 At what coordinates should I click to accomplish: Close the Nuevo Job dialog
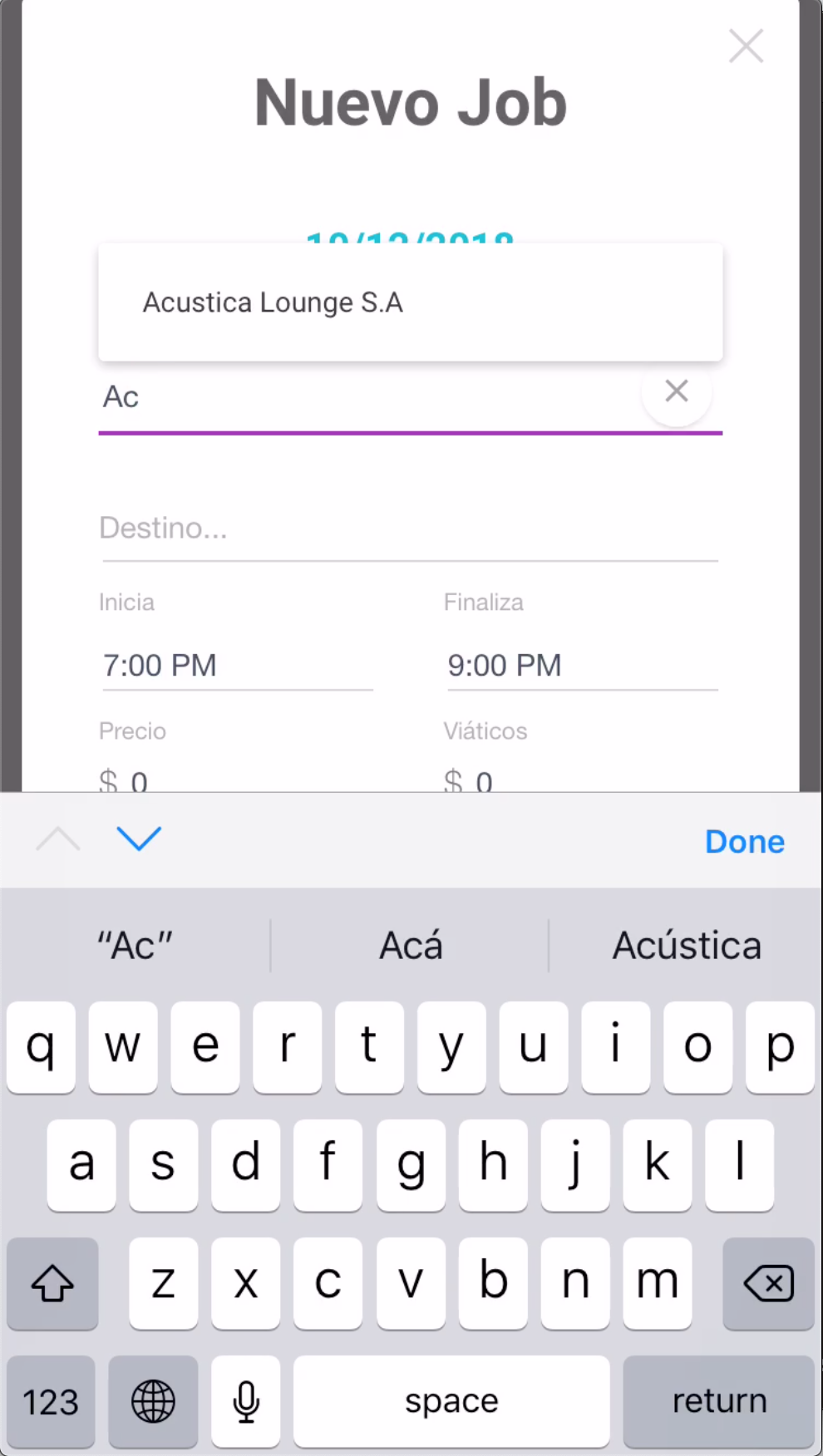pos(746,46)
